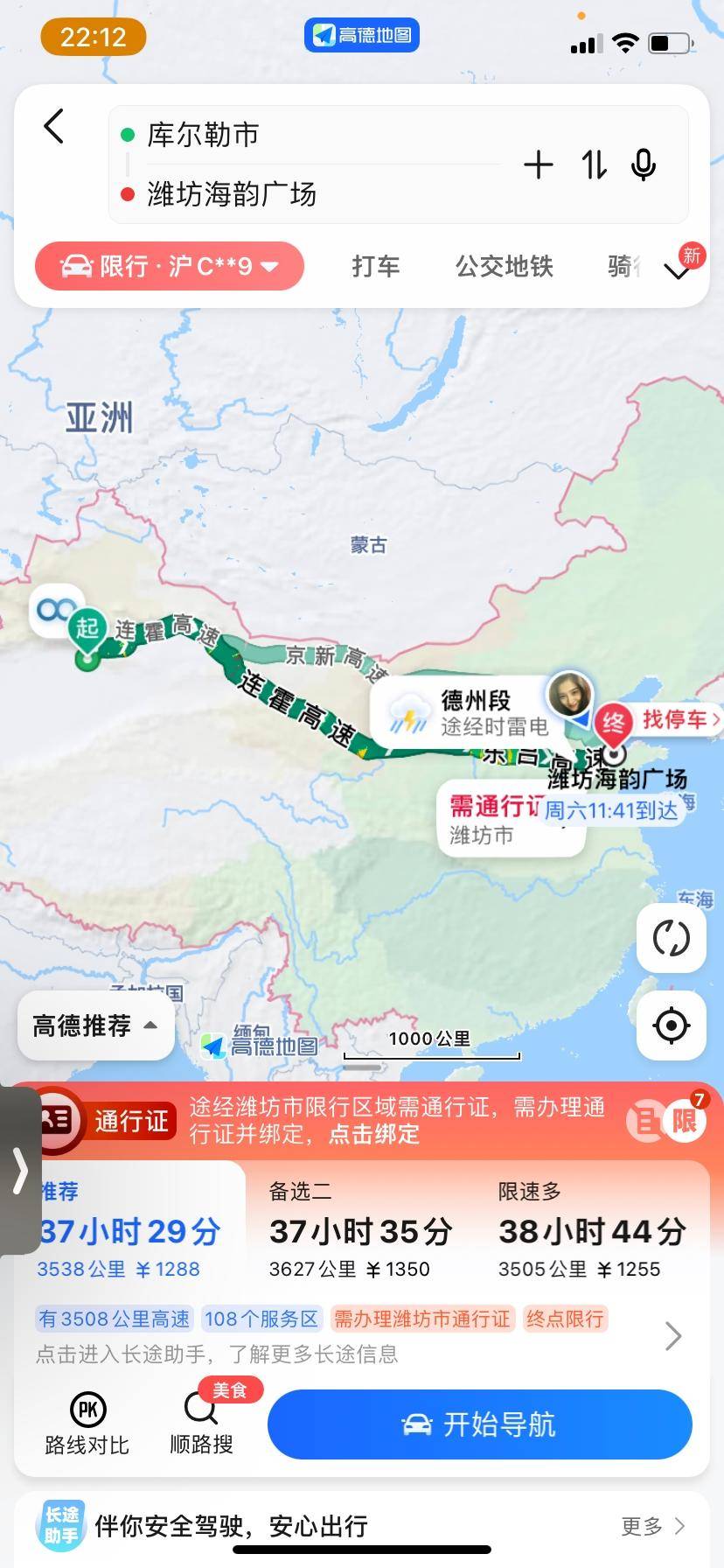Switch to the 公交地铁 tab
Image resolution: width=724 pixels, height=1568 pixels.
coord(504,266)
